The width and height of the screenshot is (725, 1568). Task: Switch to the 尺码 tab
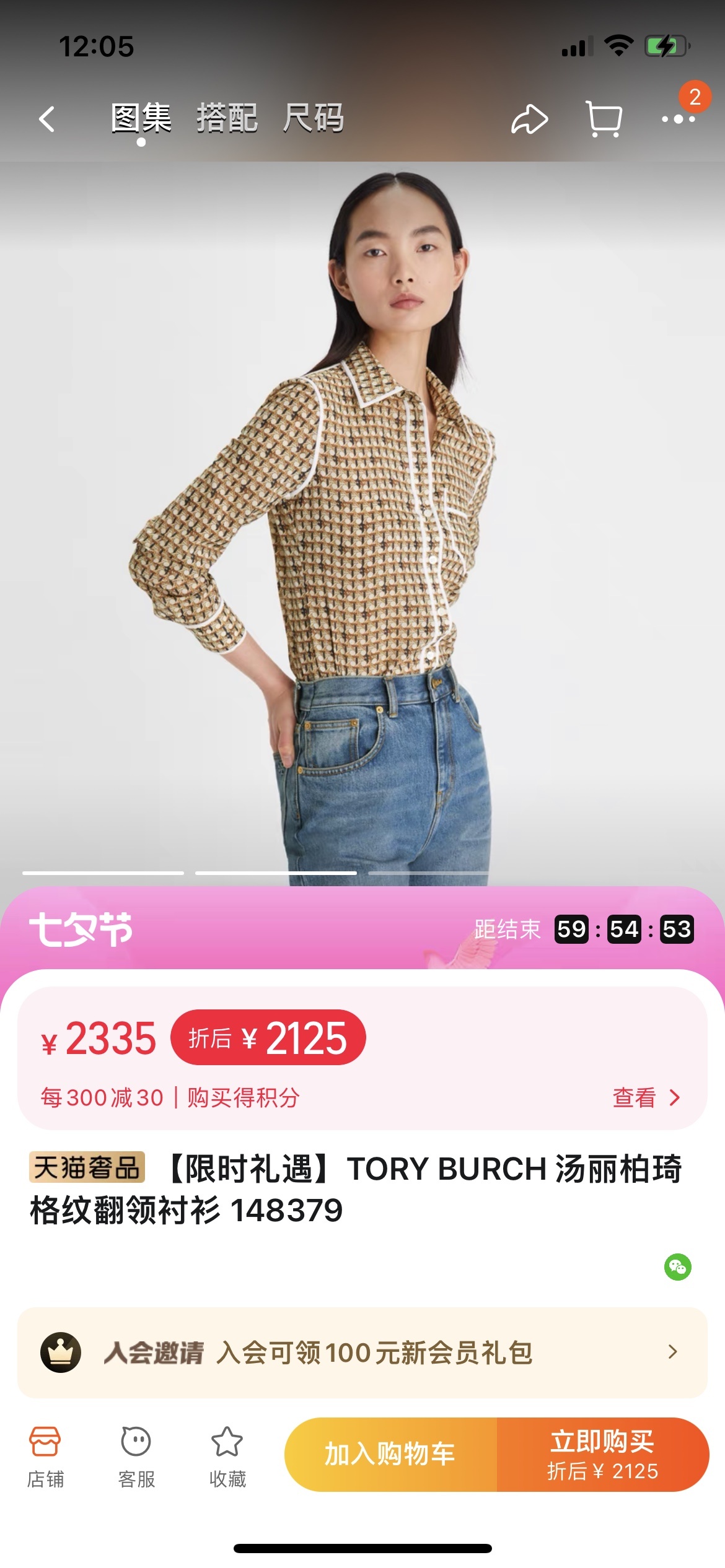click(314, 118)
